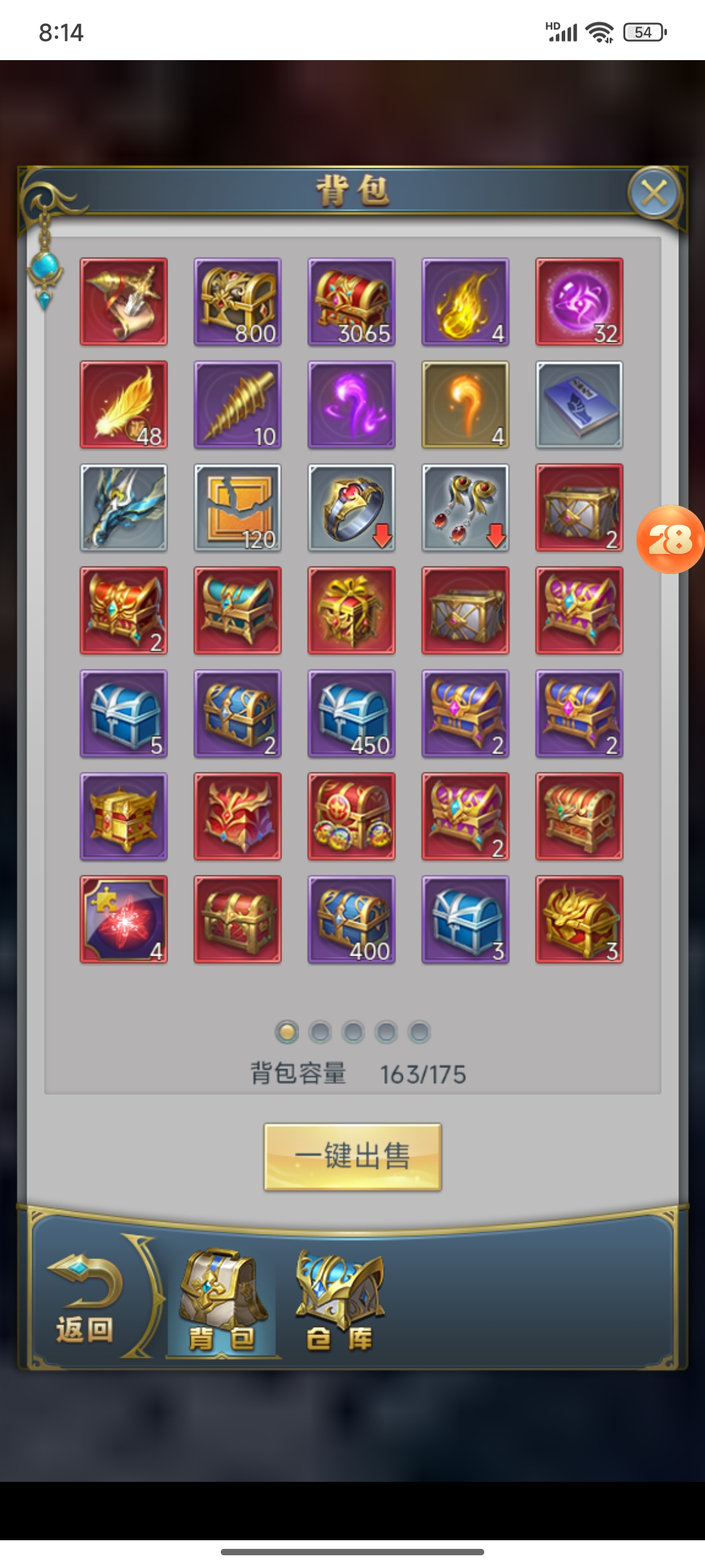
Task: Tap the blue book item
Action: click(578, 405)
